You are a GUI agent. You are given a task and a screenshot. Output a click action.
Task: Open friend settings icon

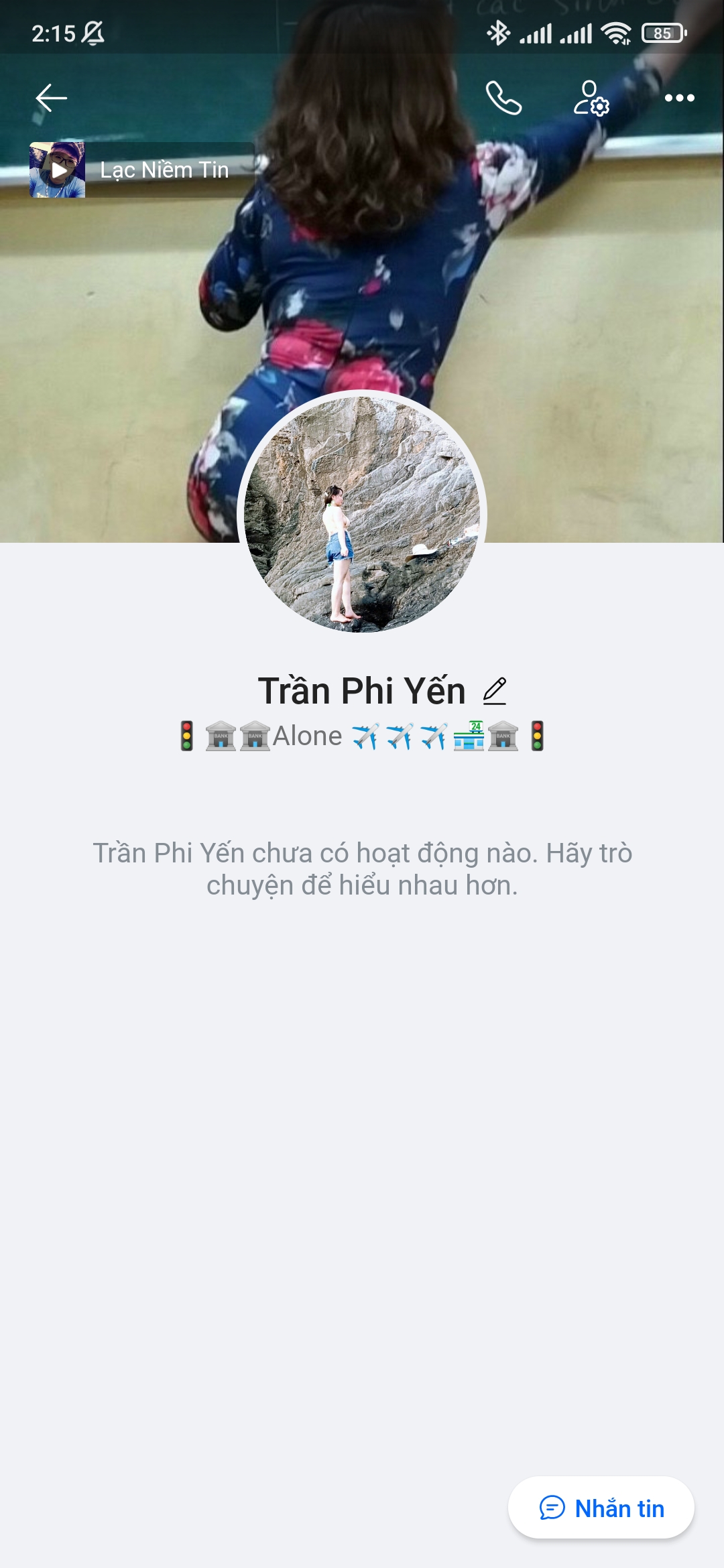pyautogui.click(x=591, y=98)
